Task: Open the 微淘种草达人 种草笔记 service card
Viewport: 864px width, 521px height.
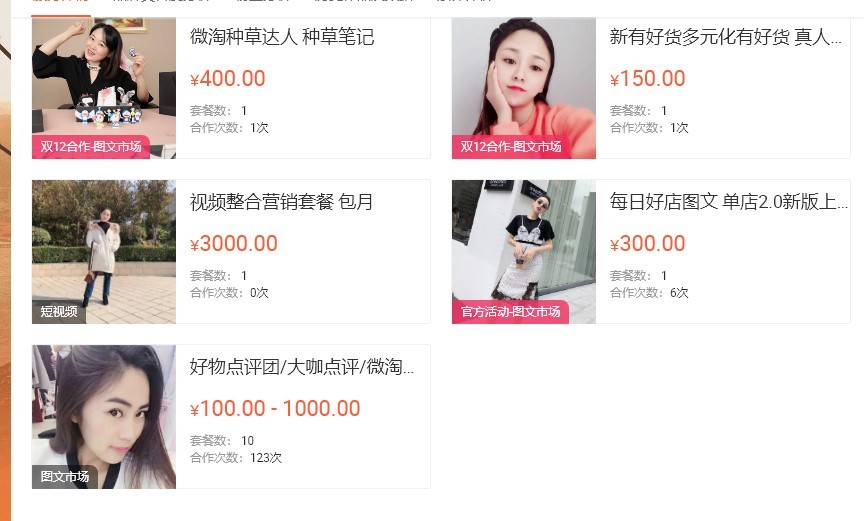Action: pos(282,38)
